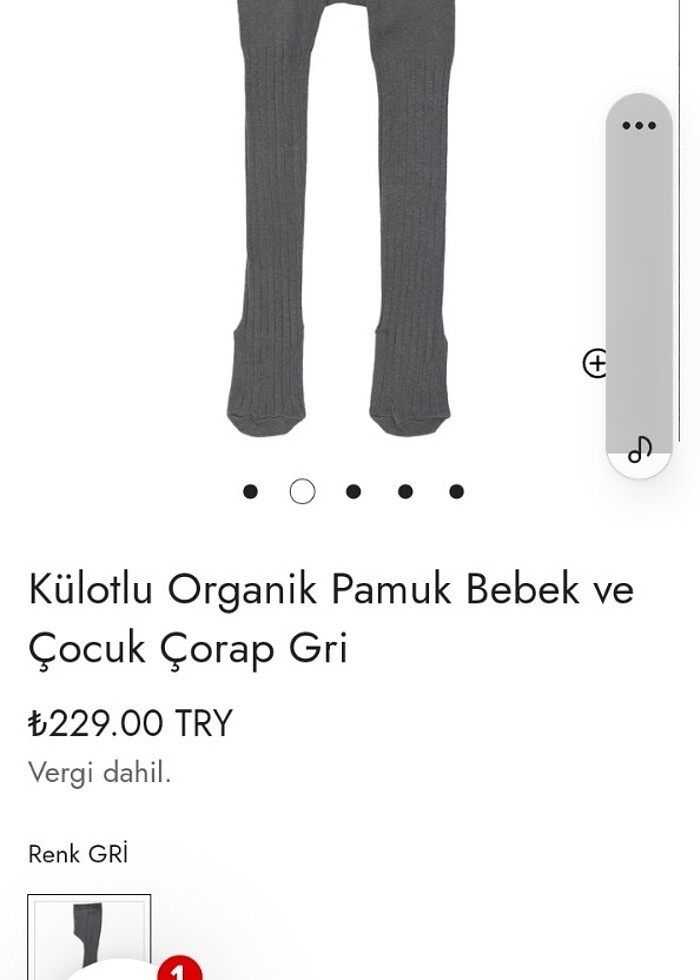
Task: Jump to the third product photo dot
Action: [353, 491]
